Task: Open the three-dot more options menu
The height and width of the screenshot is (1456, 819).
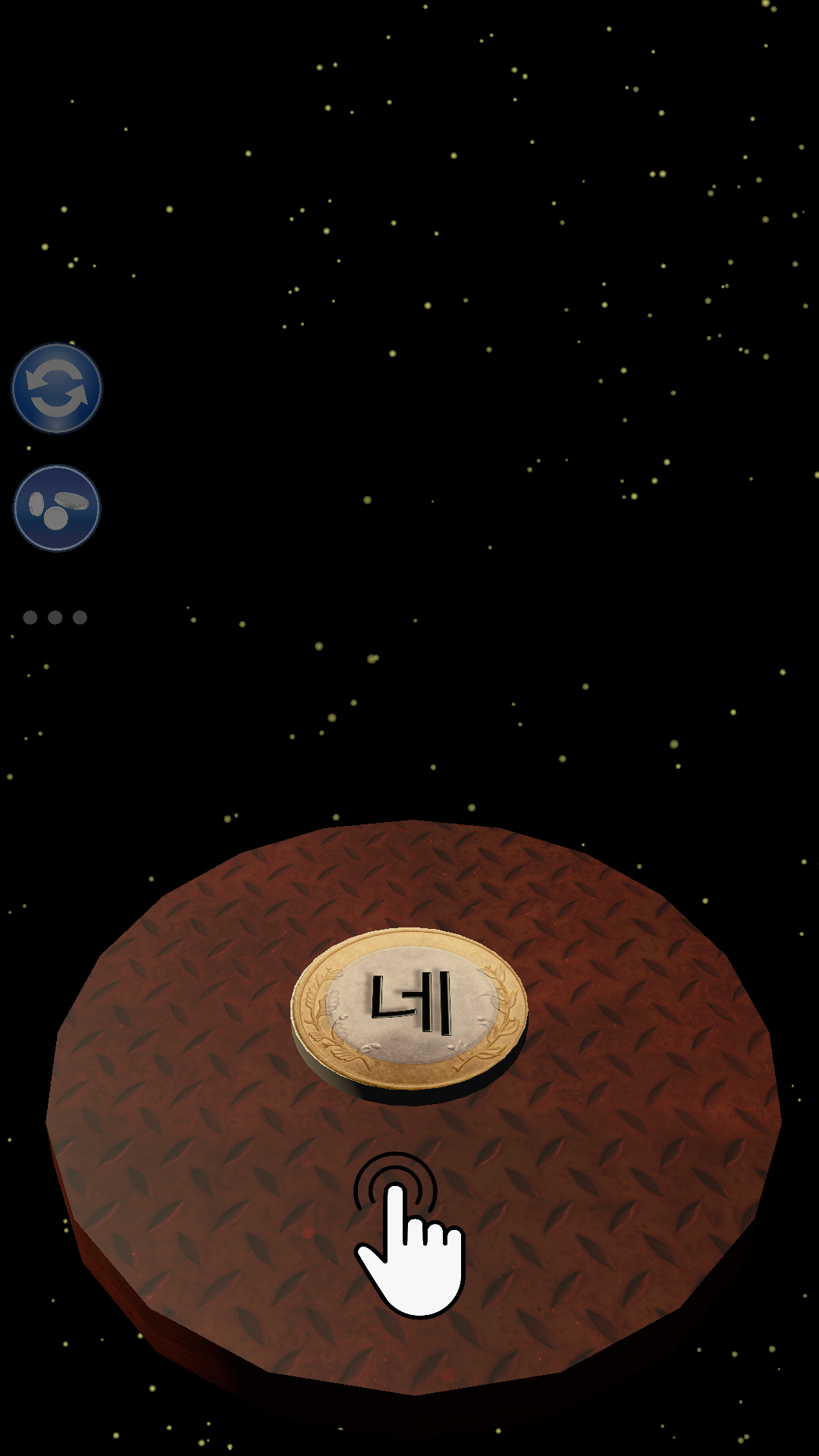Action: [55, 617]
